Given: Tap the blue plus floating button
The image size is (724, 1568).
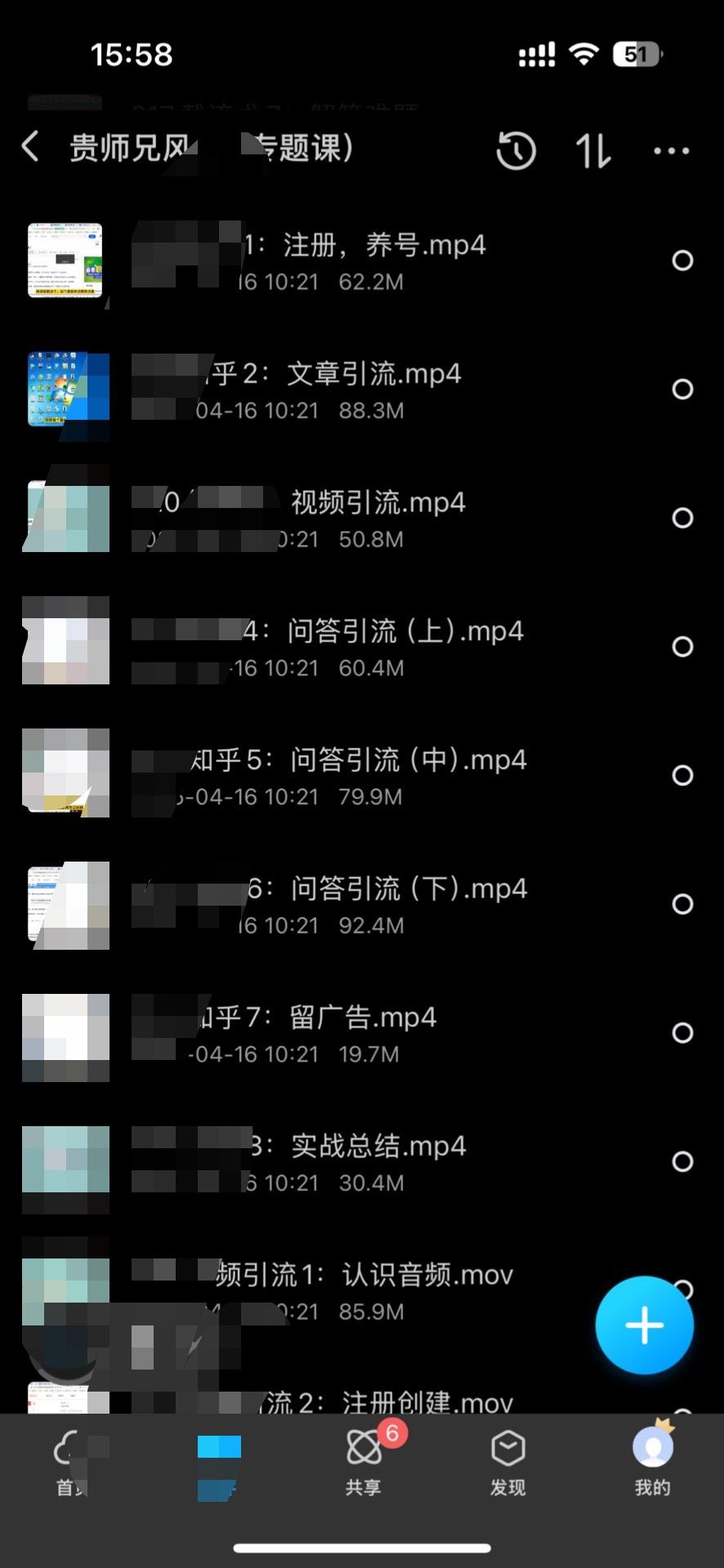Looking at the screenshot, I should (644, 1325).
